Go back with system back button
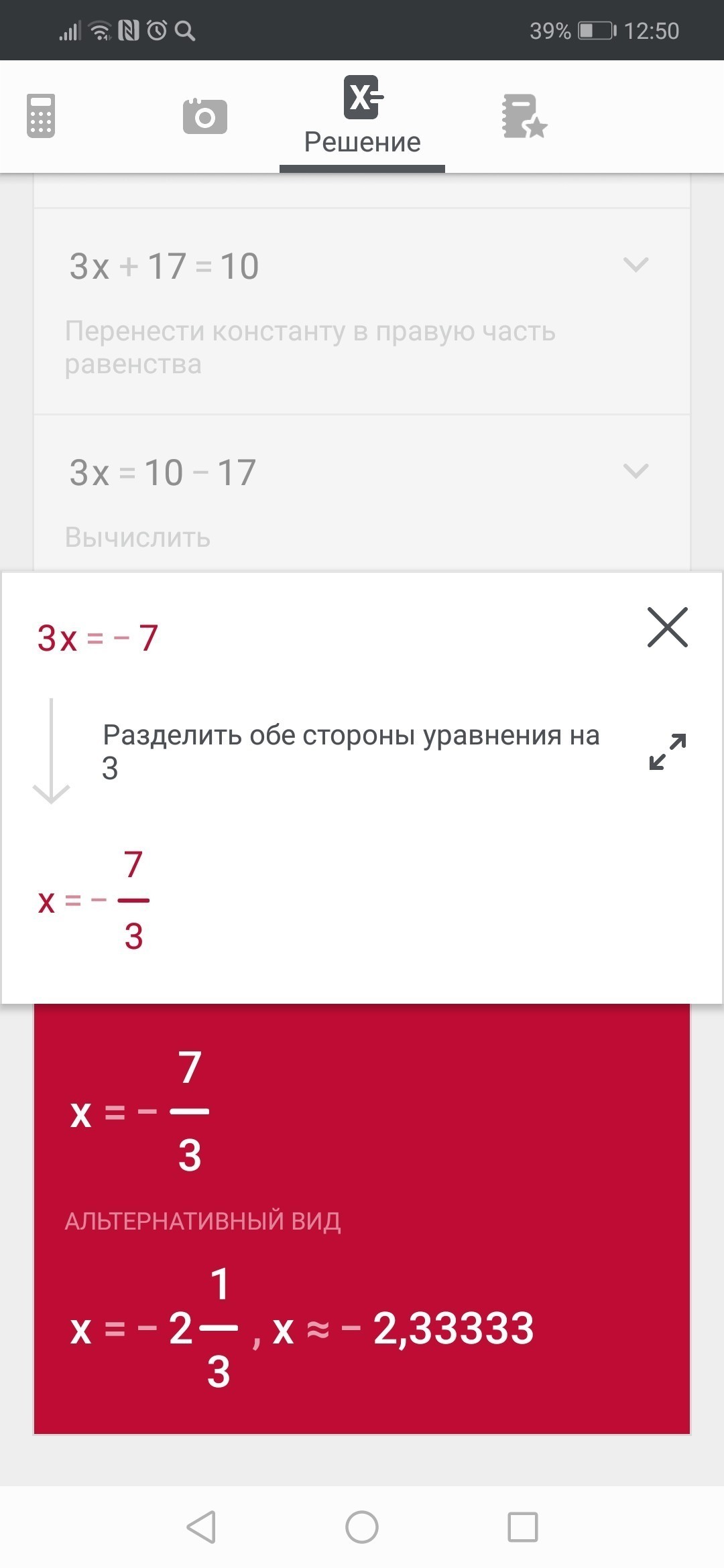 click(201, 1527)
